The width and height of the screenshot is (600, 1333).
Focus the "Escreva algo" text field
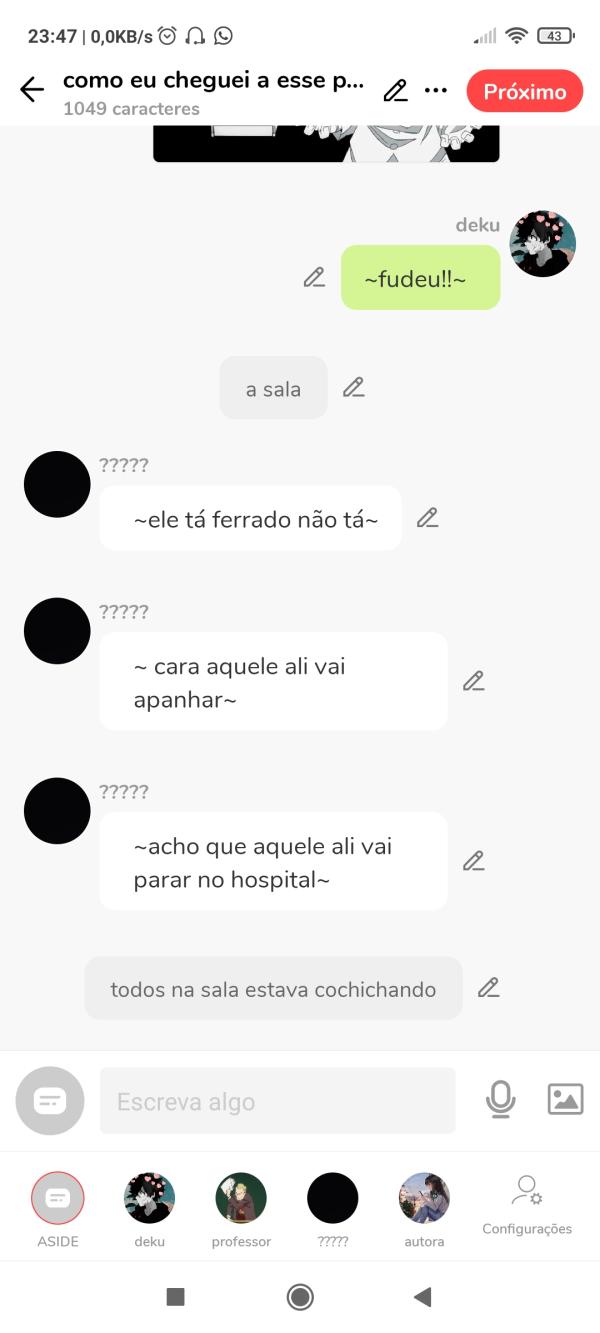(x=277, y=1101)
